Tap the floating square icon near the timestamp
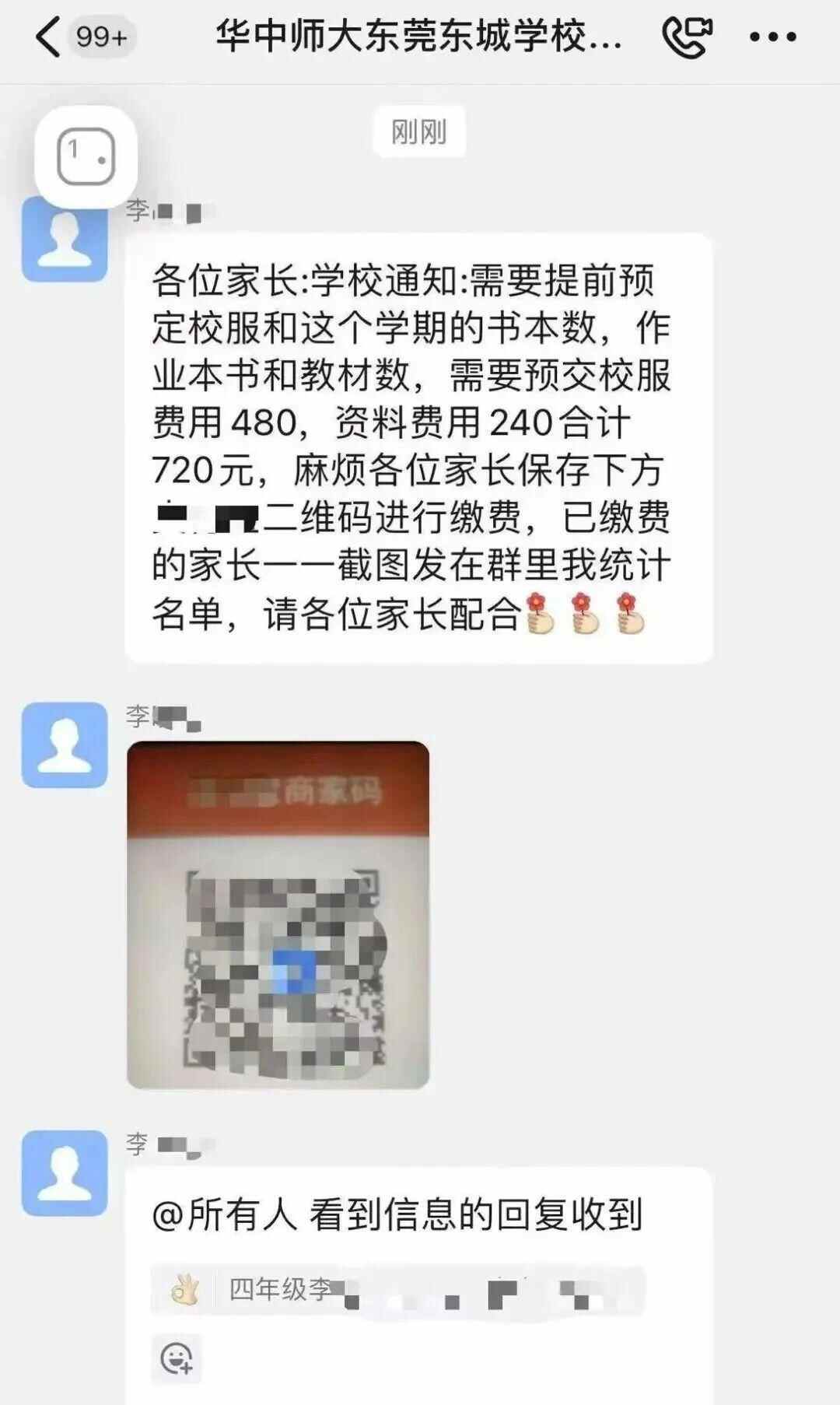The image size is (840, 1405). pos(86,156)
